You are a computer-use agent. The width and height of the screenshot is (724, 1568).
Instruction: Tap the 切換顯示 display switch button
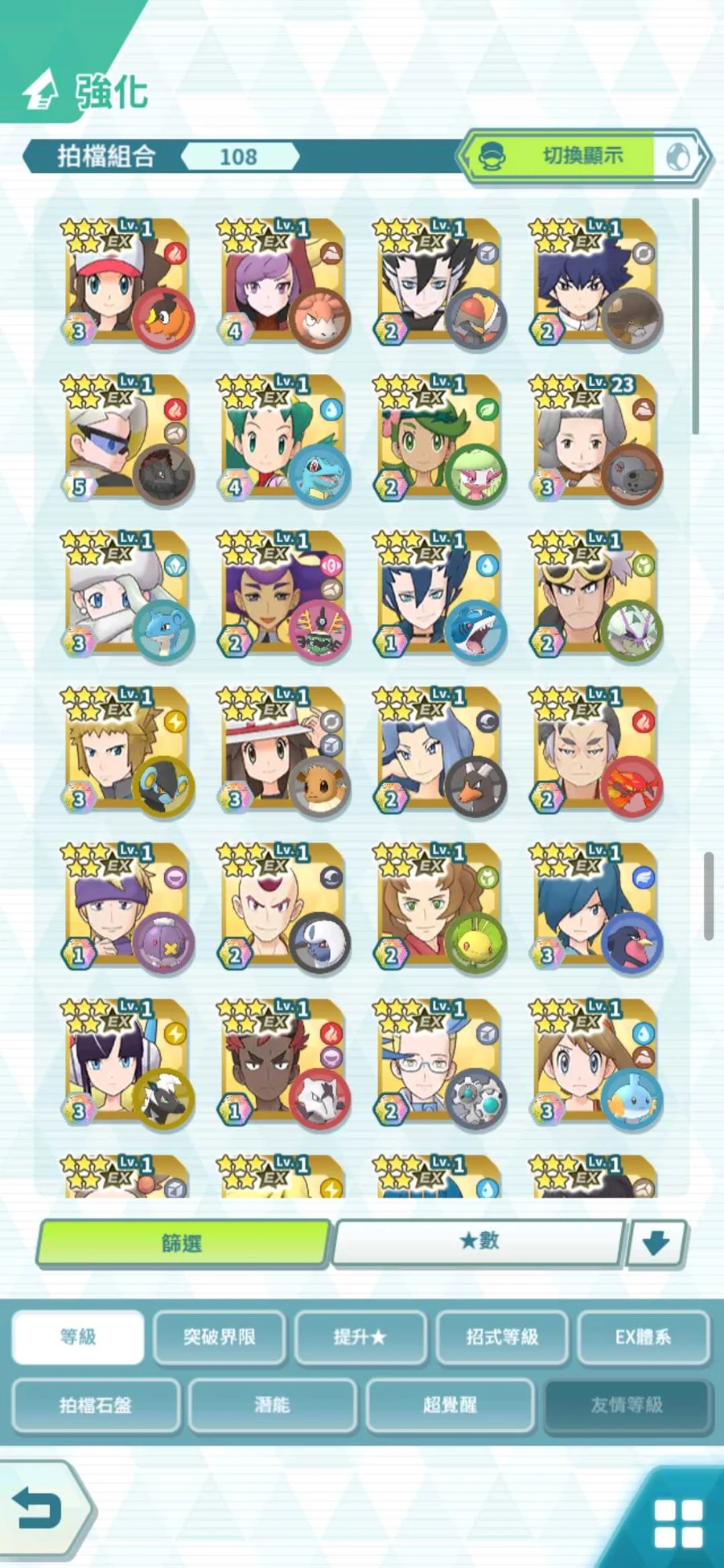584,156
